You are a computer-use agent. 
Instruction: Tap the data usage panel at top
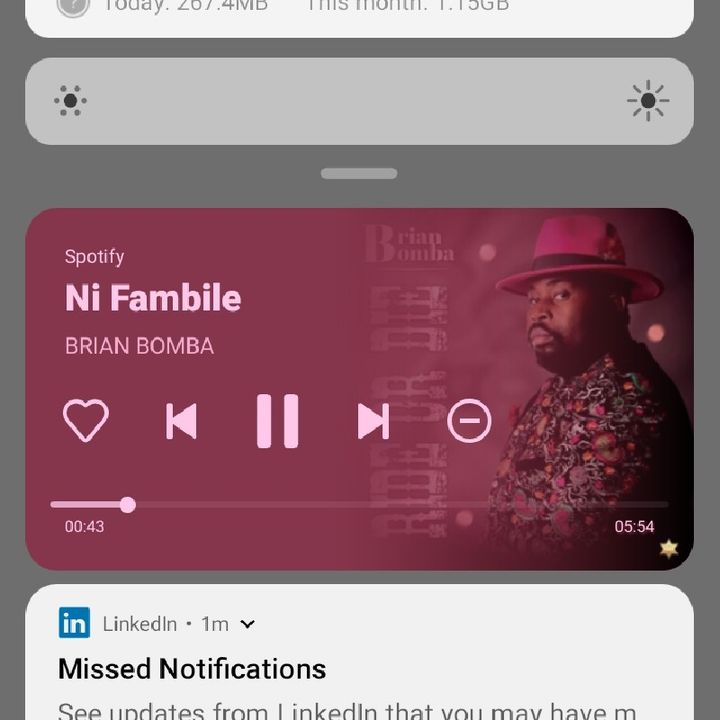coord(359,18)
